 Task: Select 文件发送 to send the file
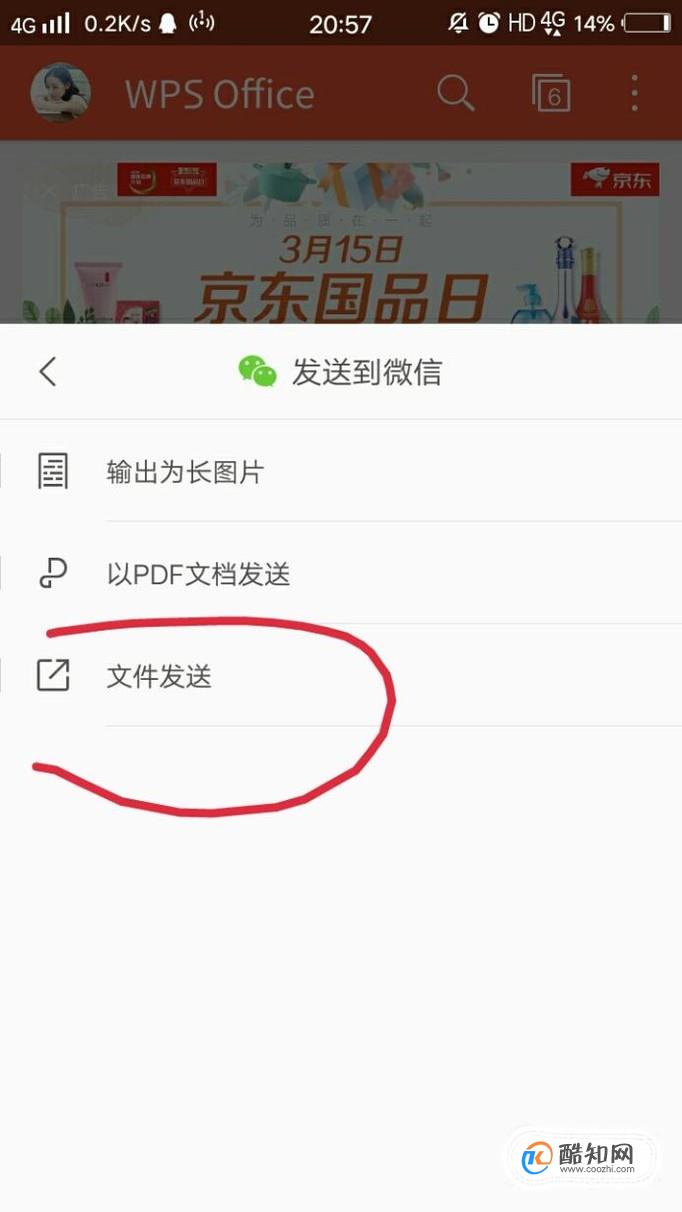341,676
